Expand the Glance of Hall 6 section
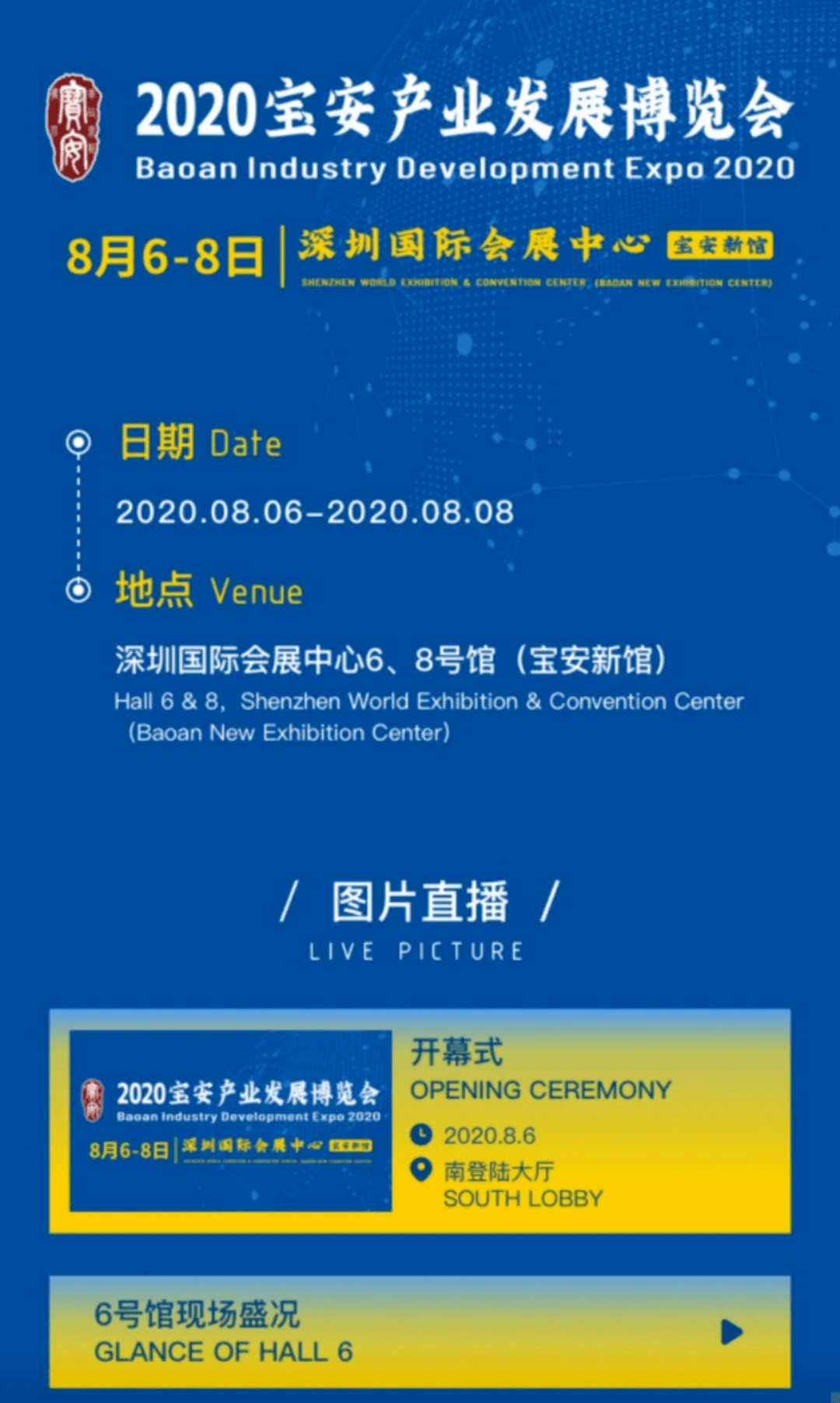The height and width of the screenshot is (1403, 840). [420, 1331]
